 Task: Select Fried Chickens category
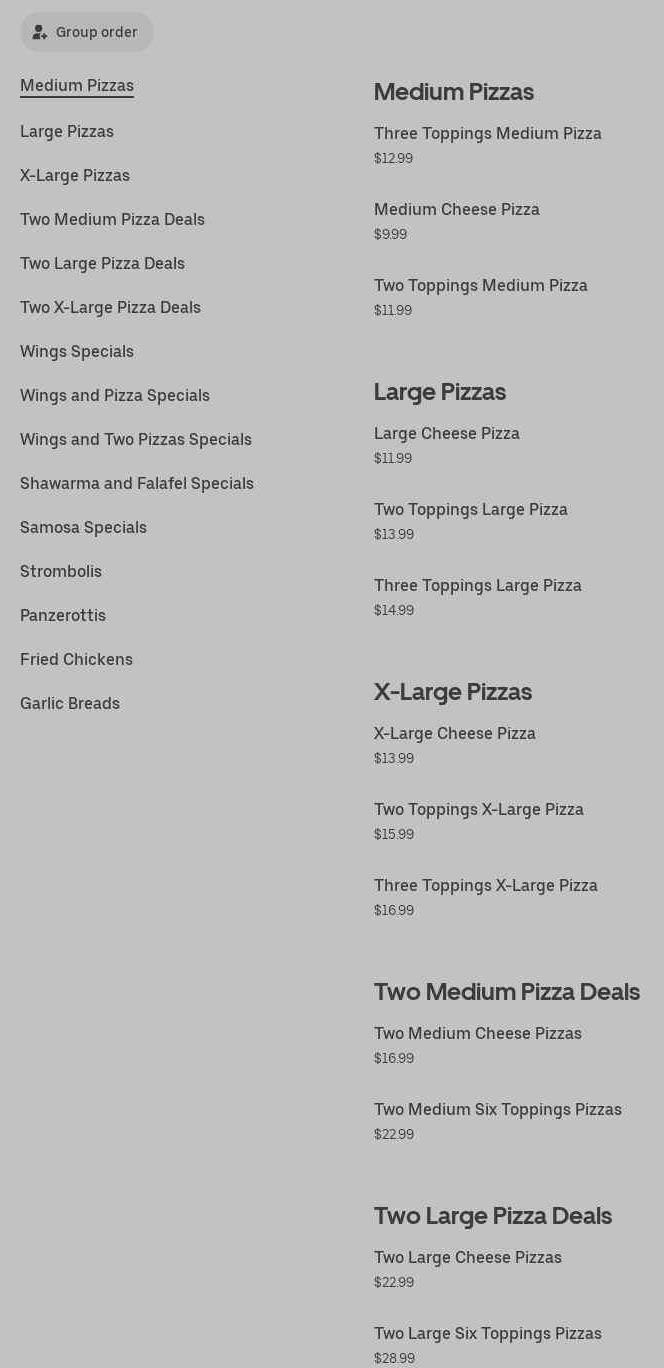pos(76,660)
